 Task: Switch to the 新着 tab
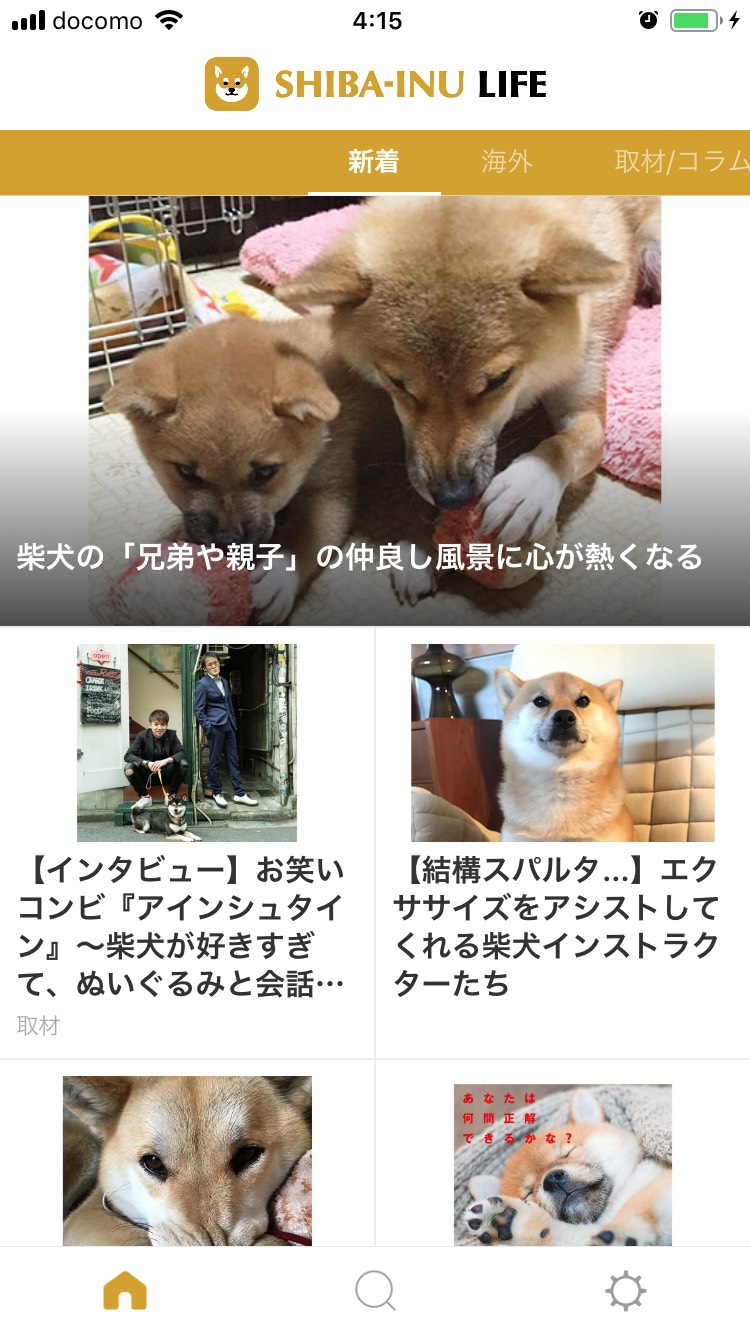(x=374, y=162)
